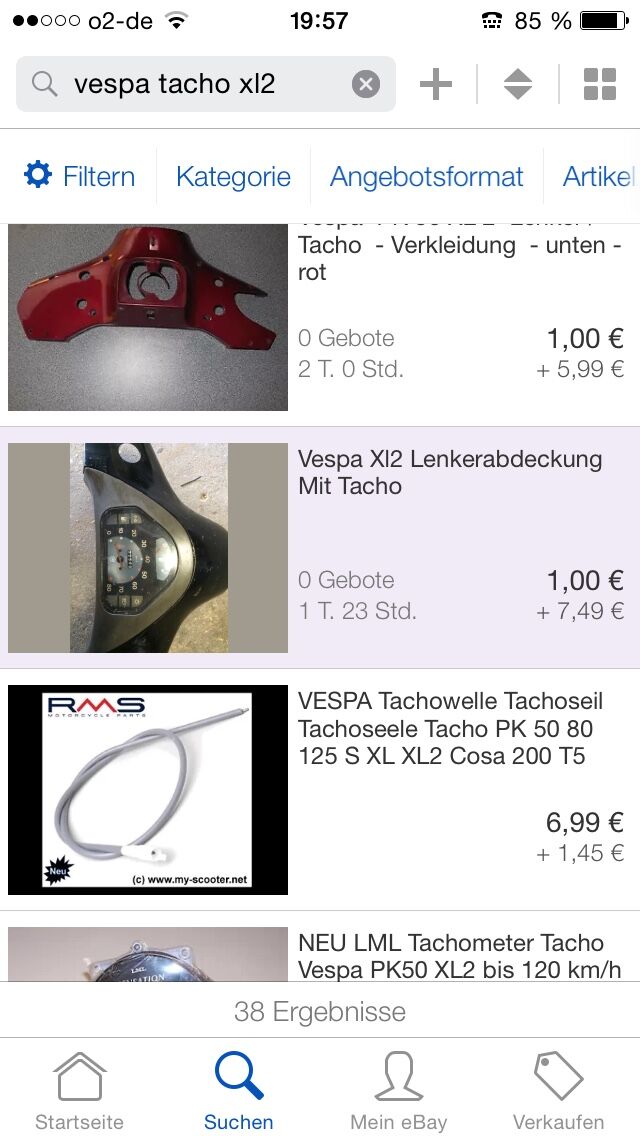The width and height of the screenshot is (640, 1136).
Task: Open the Filtern settings
Action: coord(80,177)
